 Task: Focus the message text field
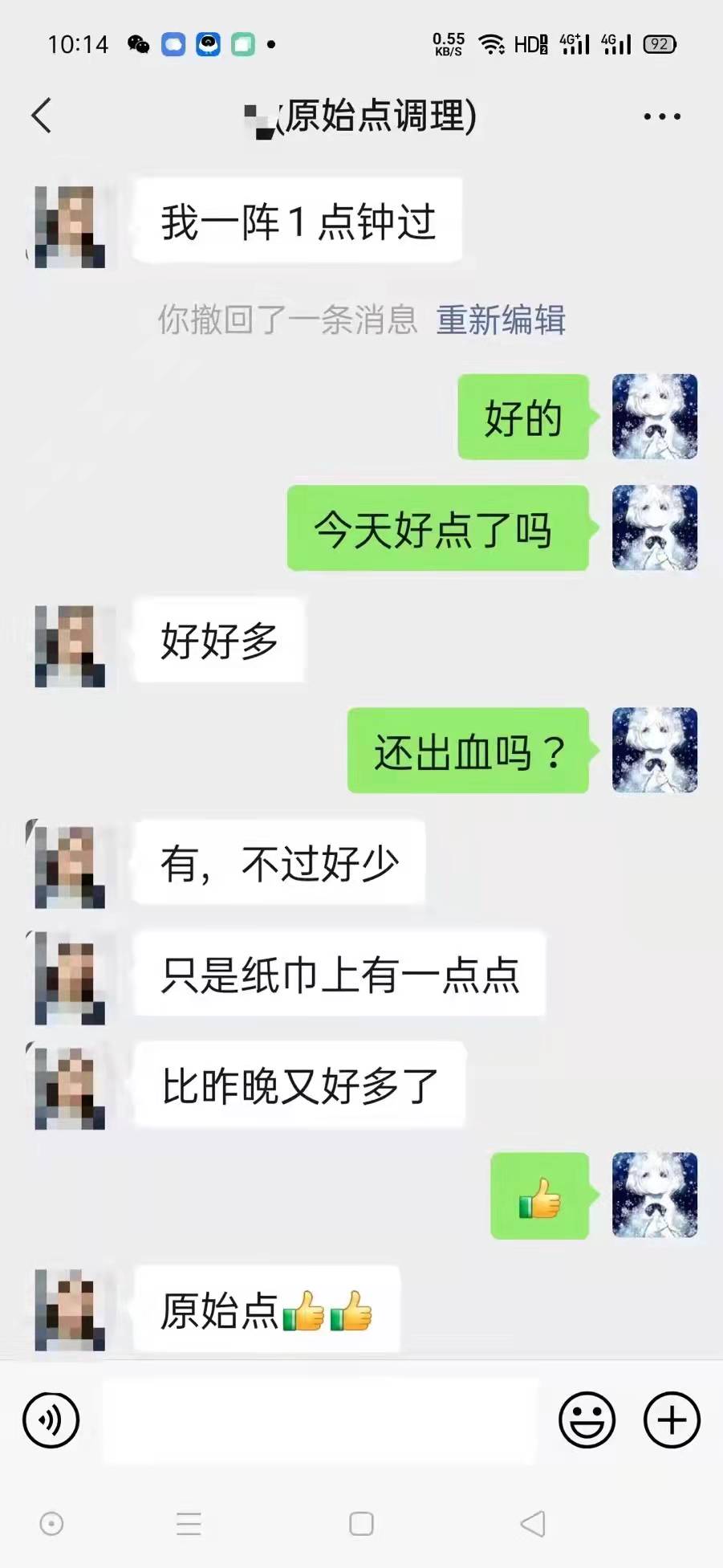tap(321, 1419)
